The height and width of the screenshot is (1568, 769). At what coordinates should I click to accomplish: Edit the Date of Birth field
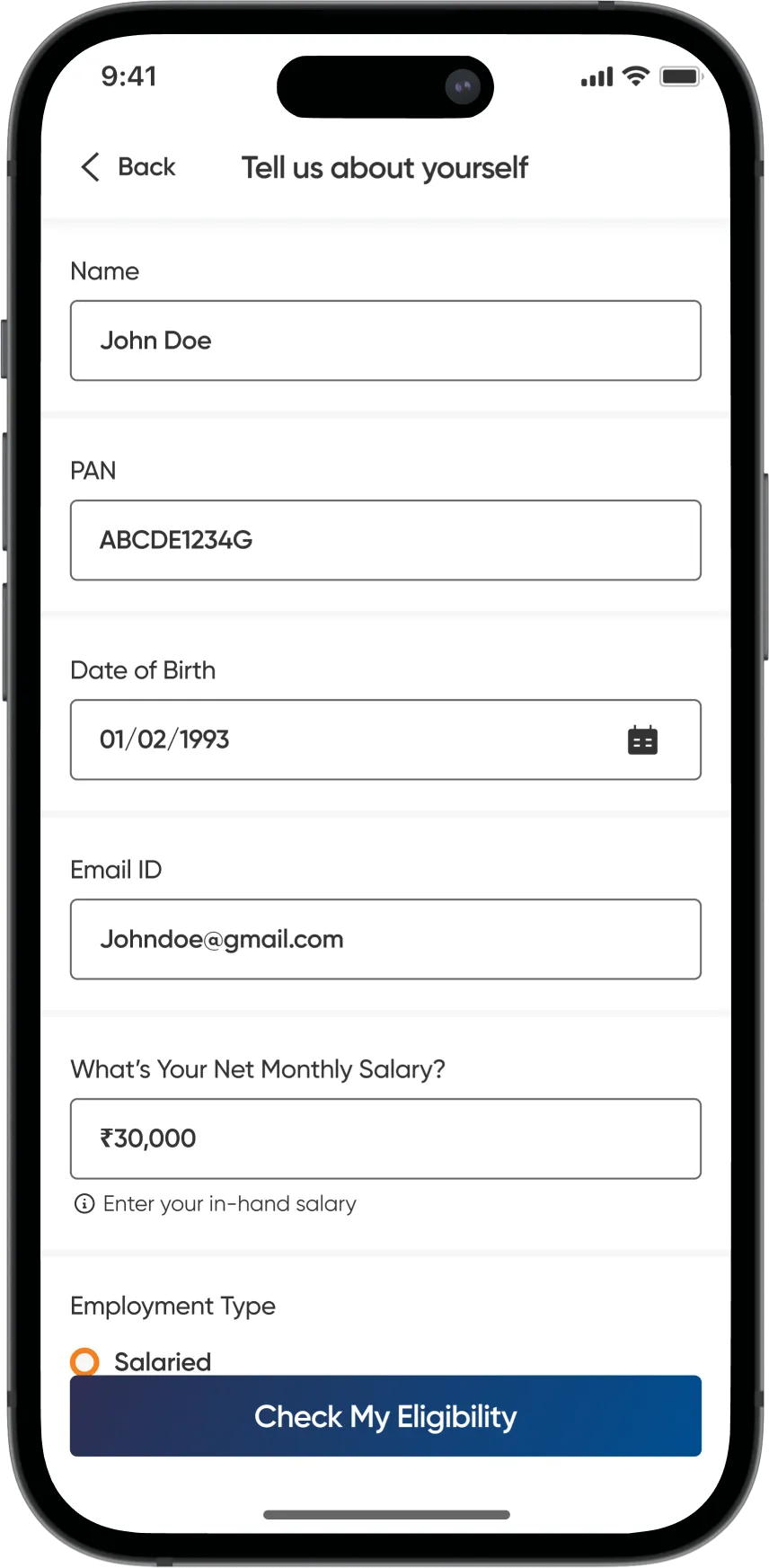pyautogui.click(x=341, y=740)
